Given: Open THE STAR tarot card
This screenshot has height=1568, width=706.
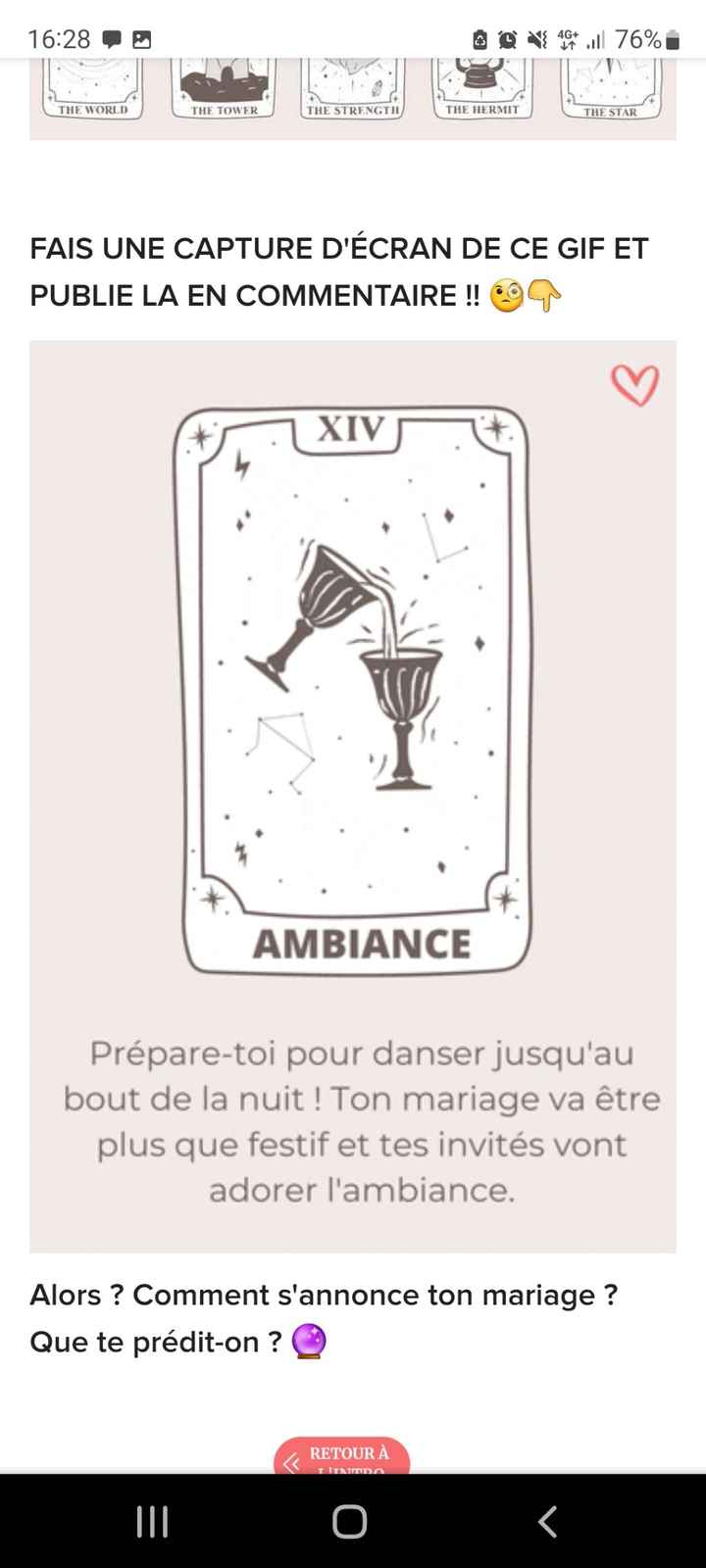Looking at the screenshot, I should (611, 88).
